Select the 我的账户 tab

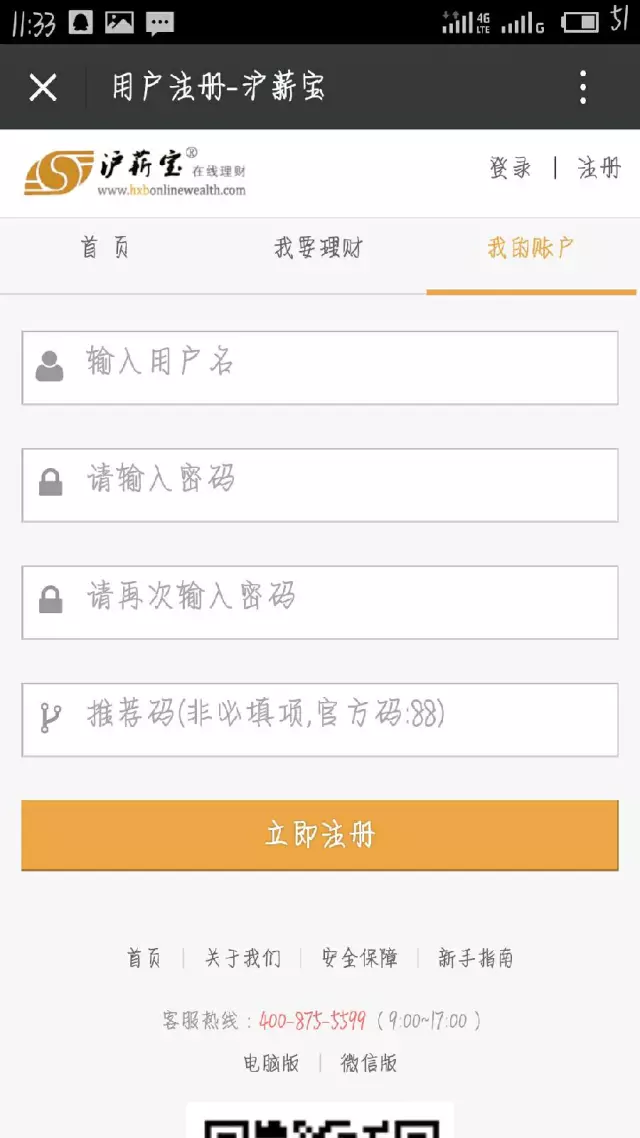pyautogui.click(x=531, y=248)
